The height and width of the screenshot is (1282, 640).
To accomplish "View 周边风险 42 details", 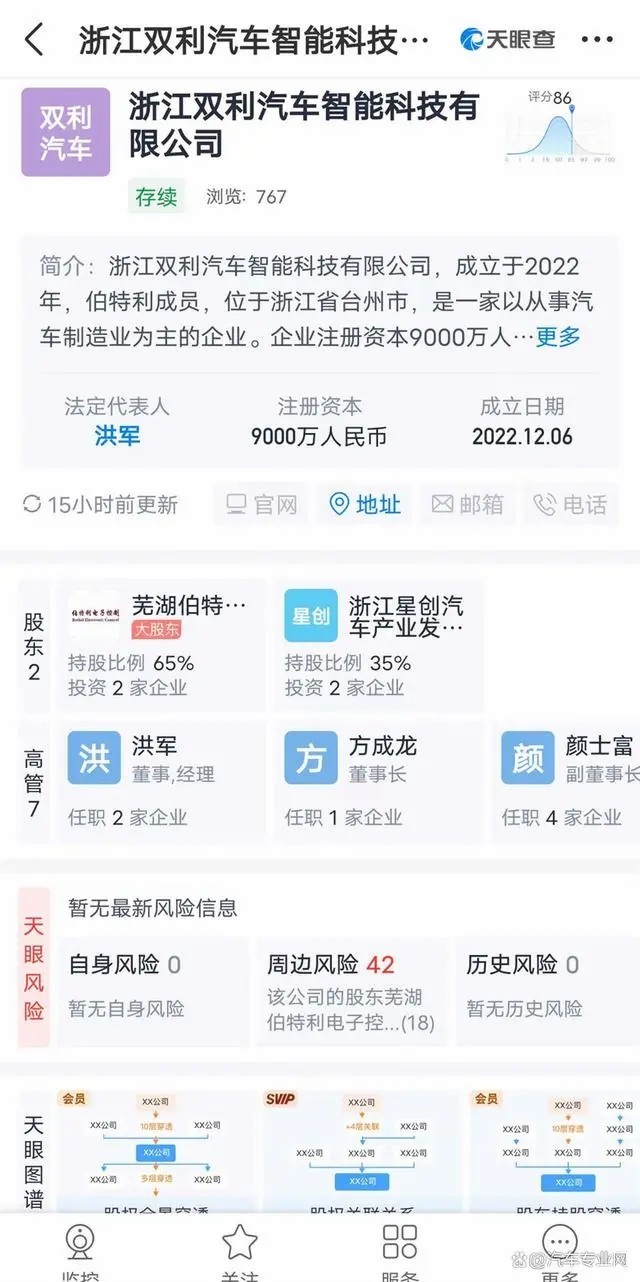I will (350, 985).
